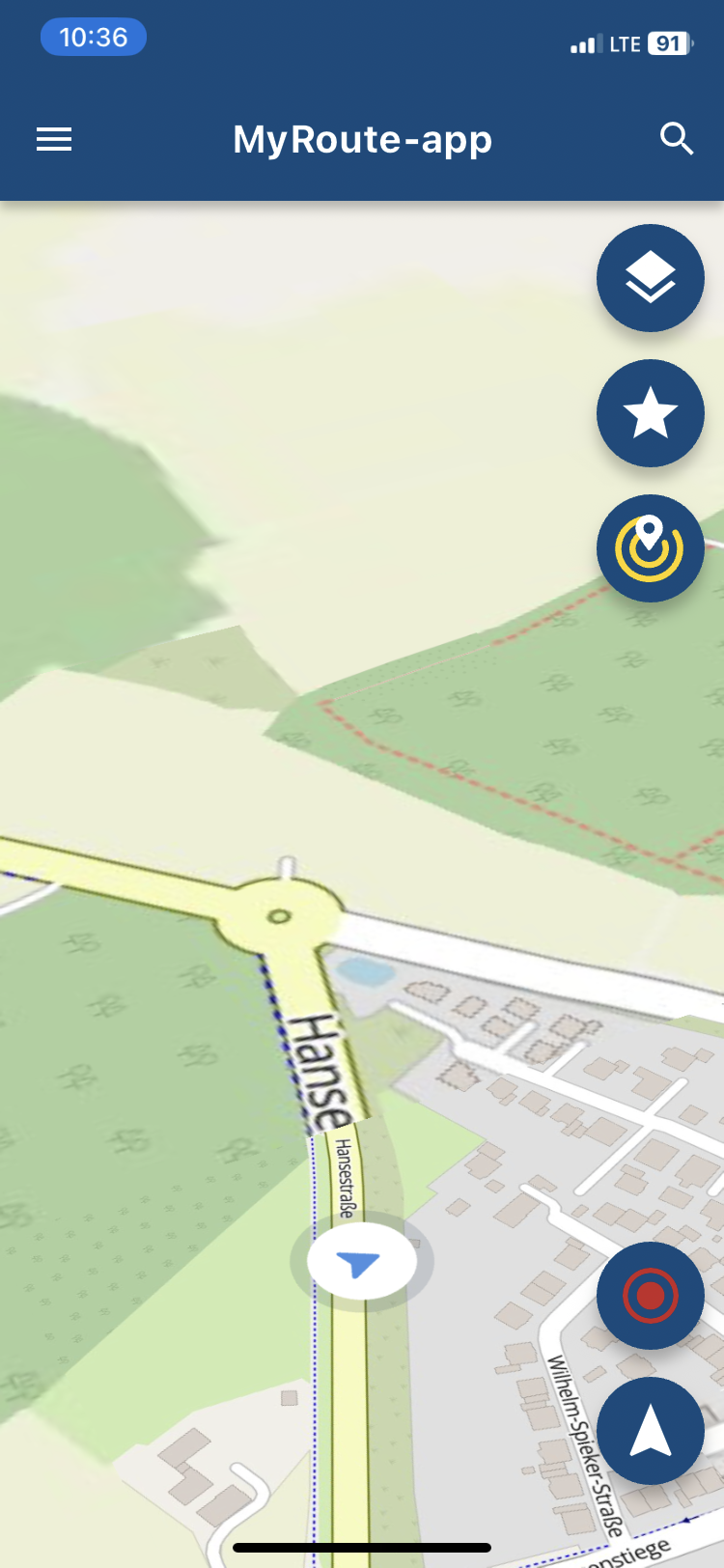Viewport: 724px width, 1568px height.
Task: Open favorites star button
Action: click(x=651, y=413)
